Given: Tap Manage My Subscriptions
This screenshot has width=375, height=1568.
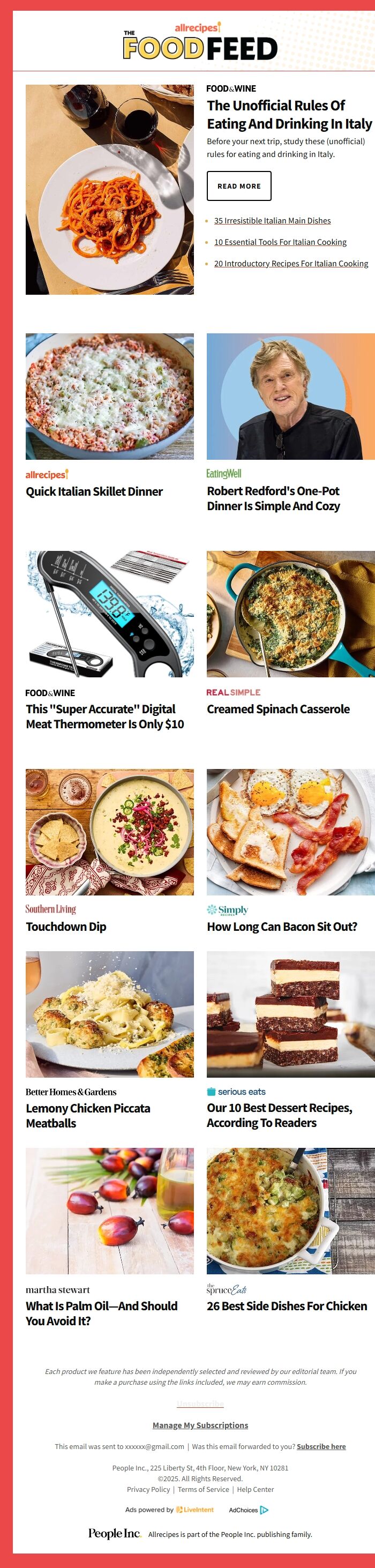Looking at the screenshot, I should [x=200, y=1425].
